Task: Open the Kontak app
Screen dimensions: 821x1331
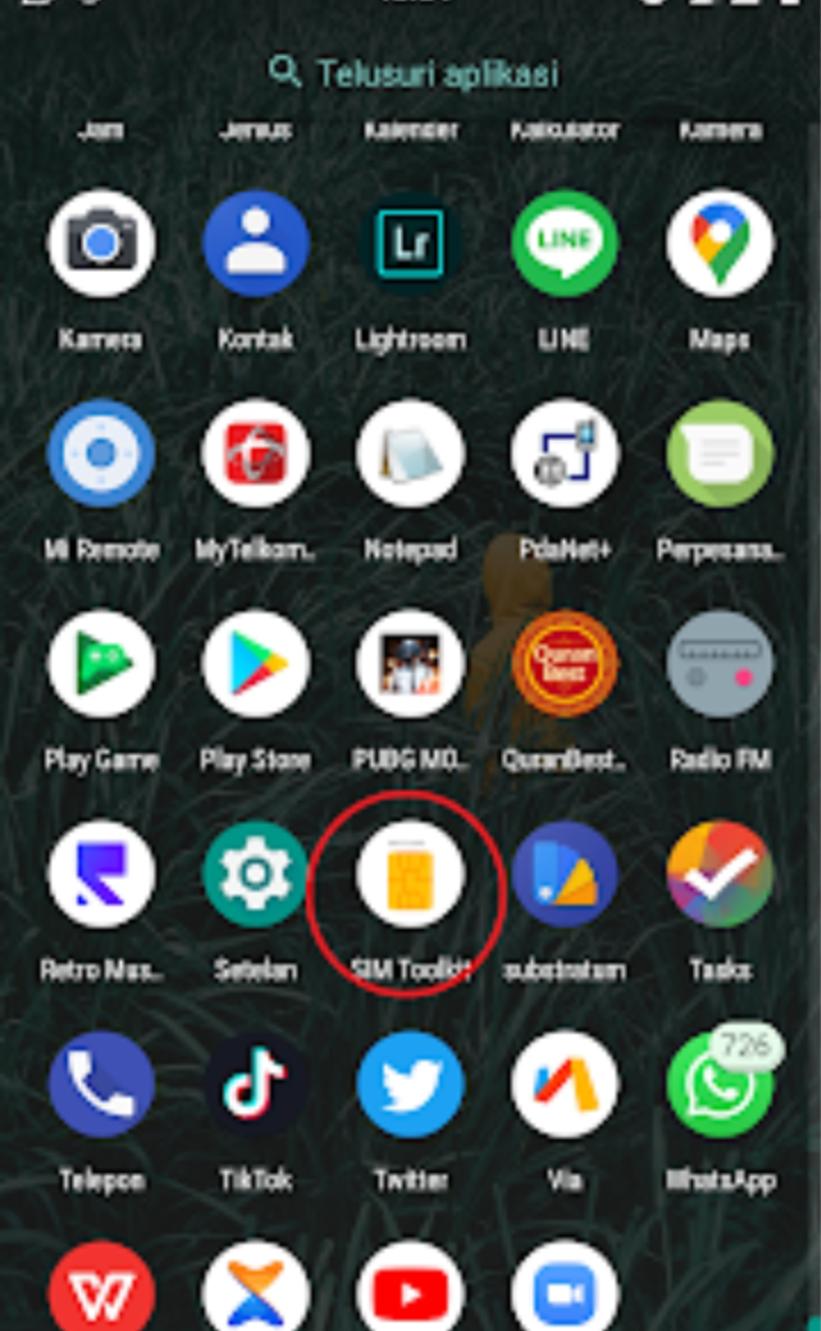Action: pyautogui.click(x=256, y=244)
